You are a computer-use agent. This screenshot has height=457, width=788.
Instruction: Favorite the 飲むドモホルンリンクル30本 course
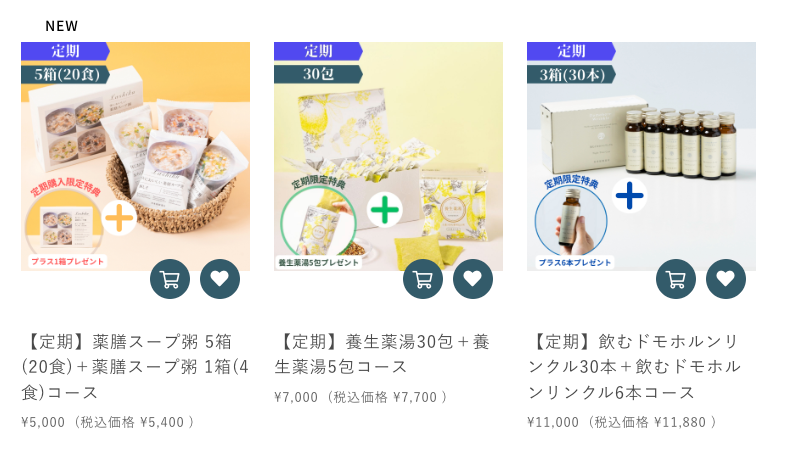coord(726,279)
